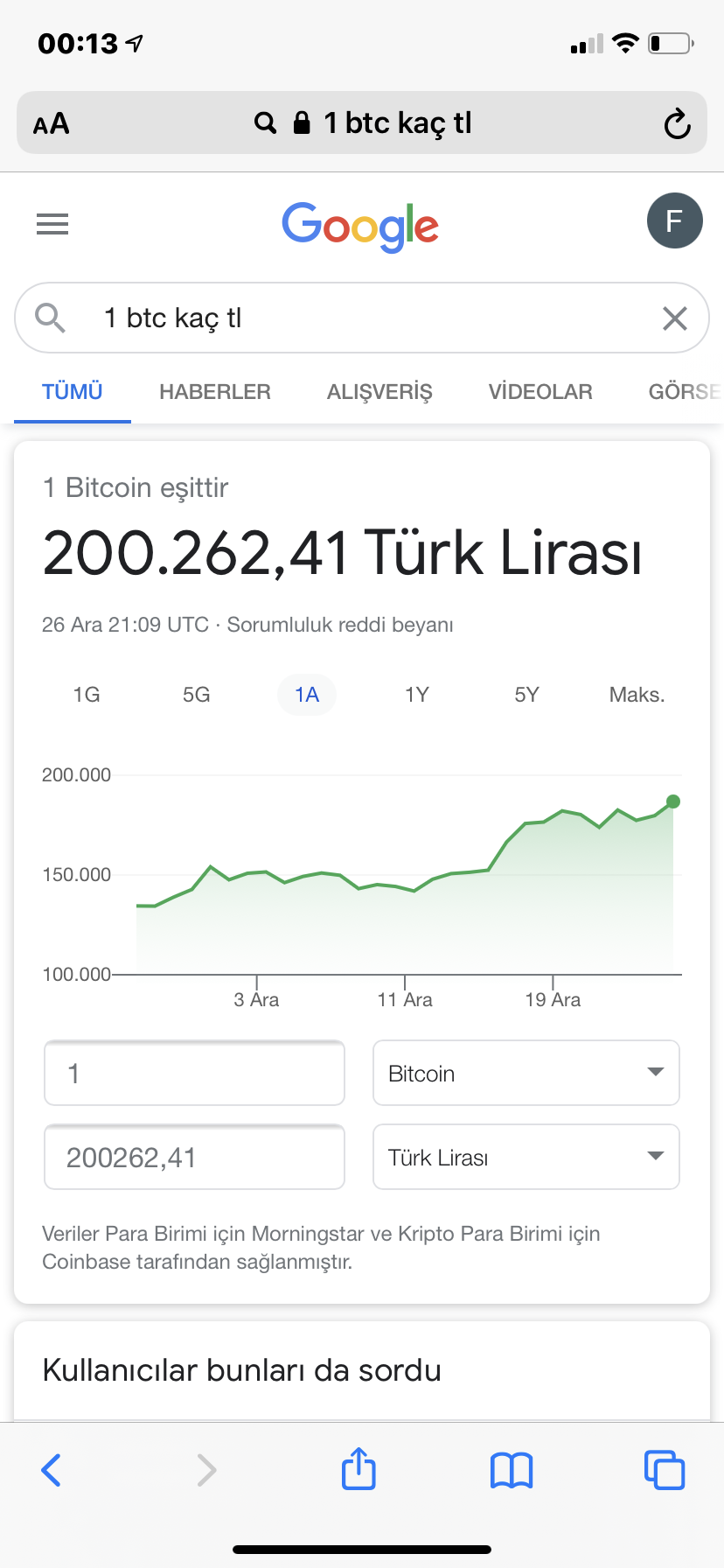Go back to the previous page

50,1469
